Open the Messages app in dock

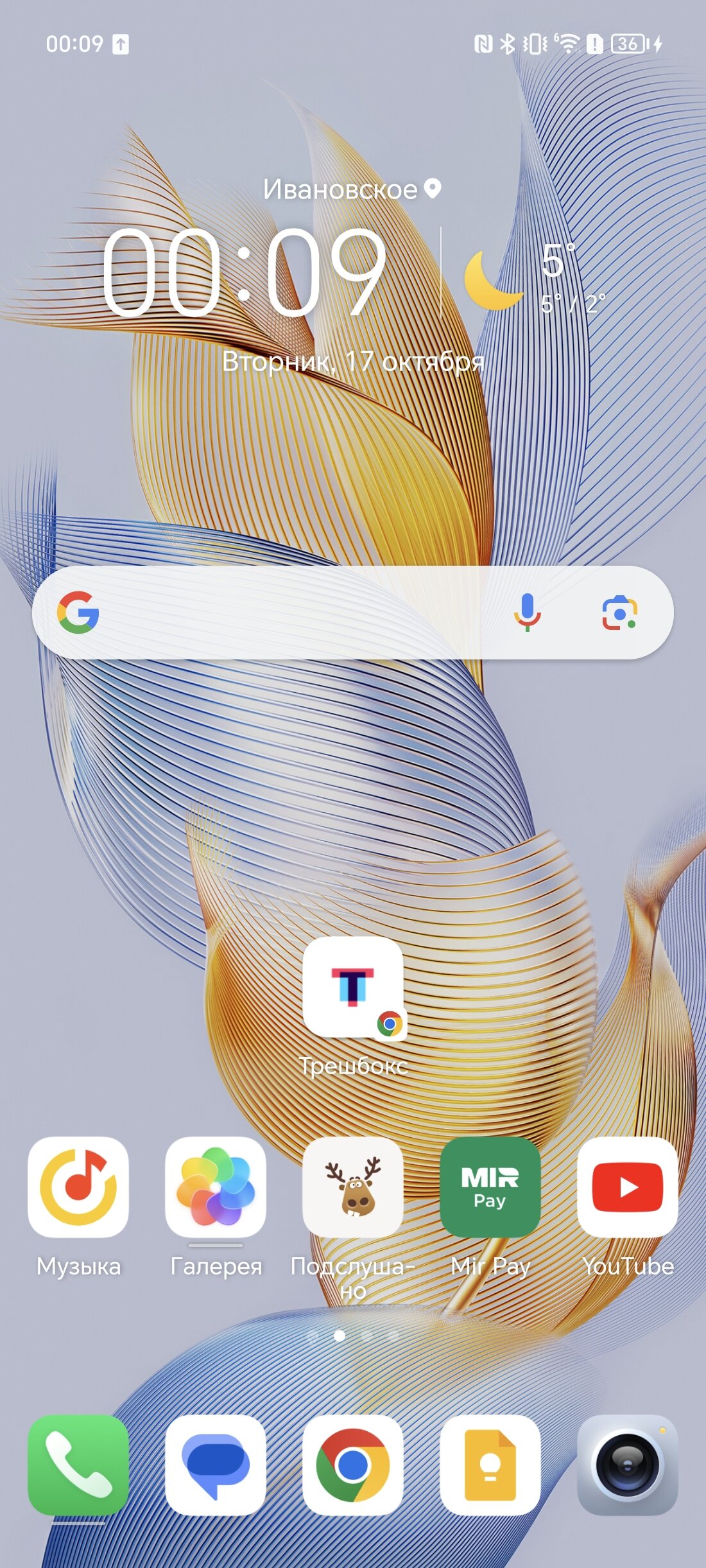[x=216, y=1465]
